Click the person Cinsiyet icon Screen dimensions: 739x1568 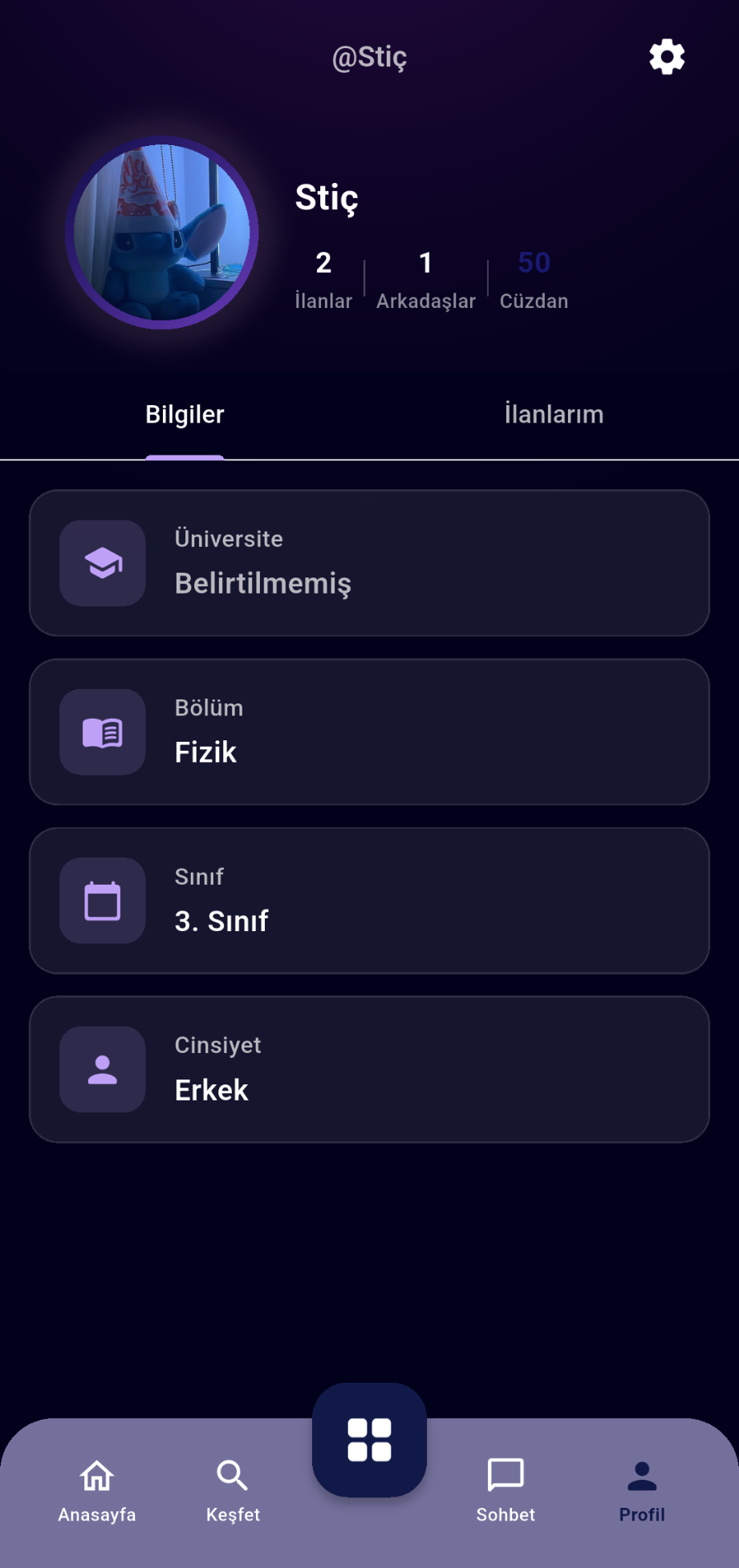click(x=102, y=1069)
